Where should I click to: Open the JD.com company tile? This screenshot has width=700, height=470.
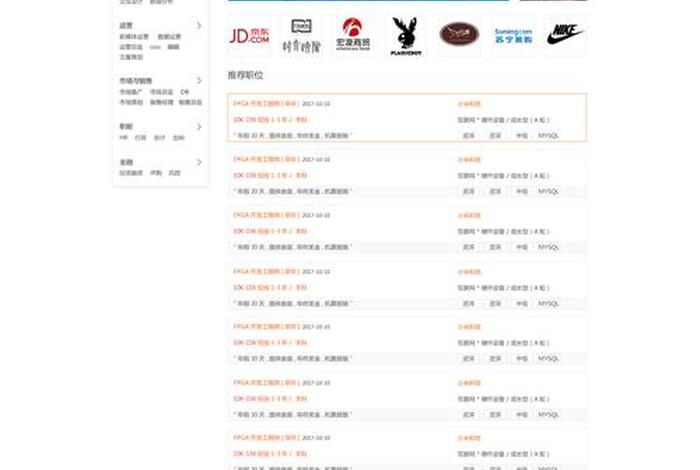pos(249,35)
